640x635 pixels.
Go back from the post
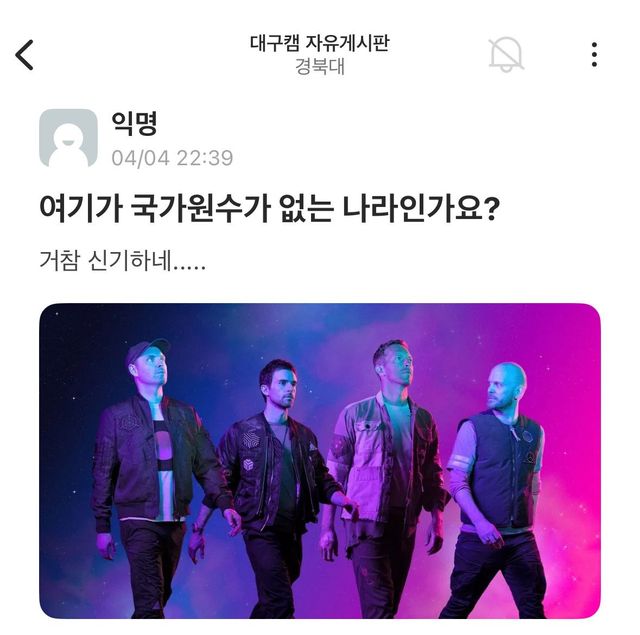25,54
